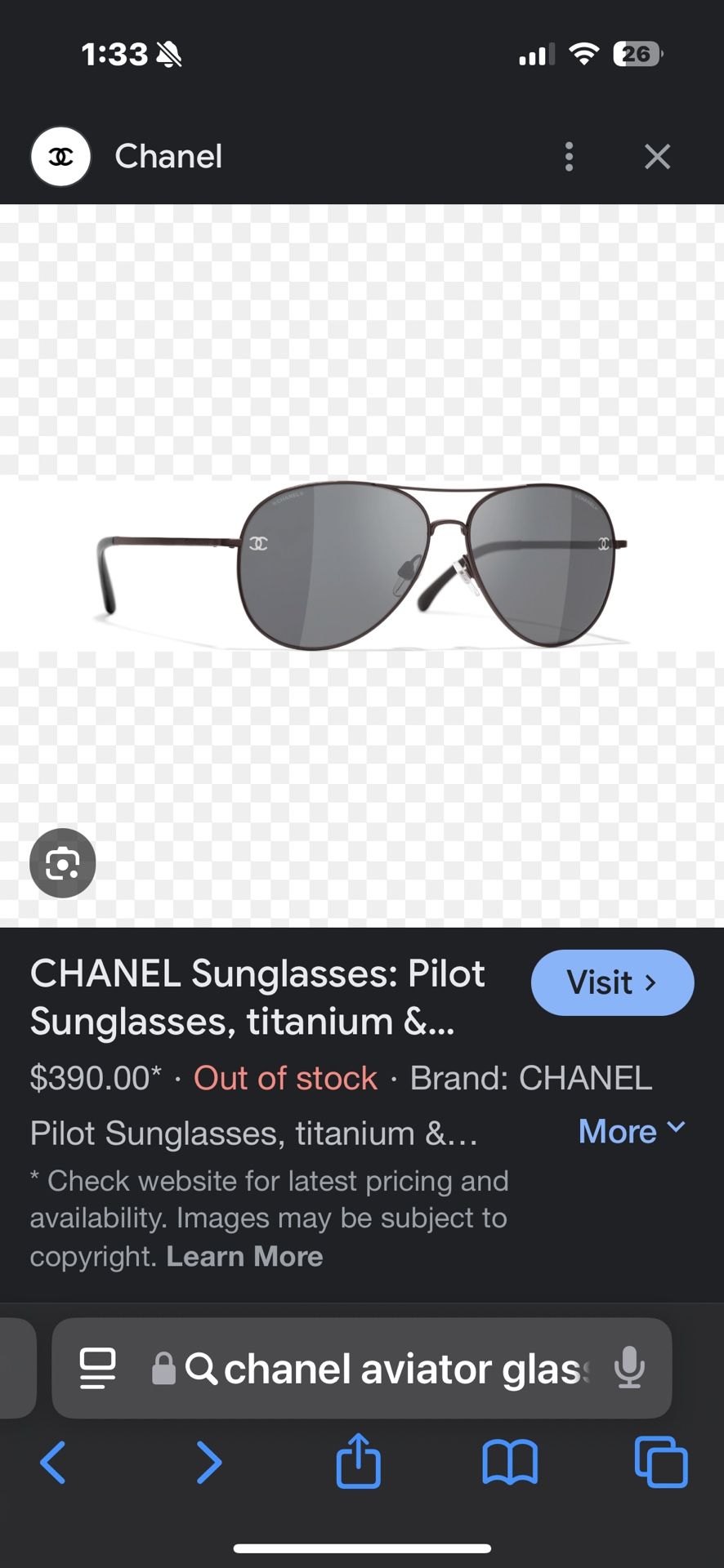Image resolution: width=724 pixels, height=1568 pixels.
Task: Open the three-dot overflow menu
Action: 569,157
